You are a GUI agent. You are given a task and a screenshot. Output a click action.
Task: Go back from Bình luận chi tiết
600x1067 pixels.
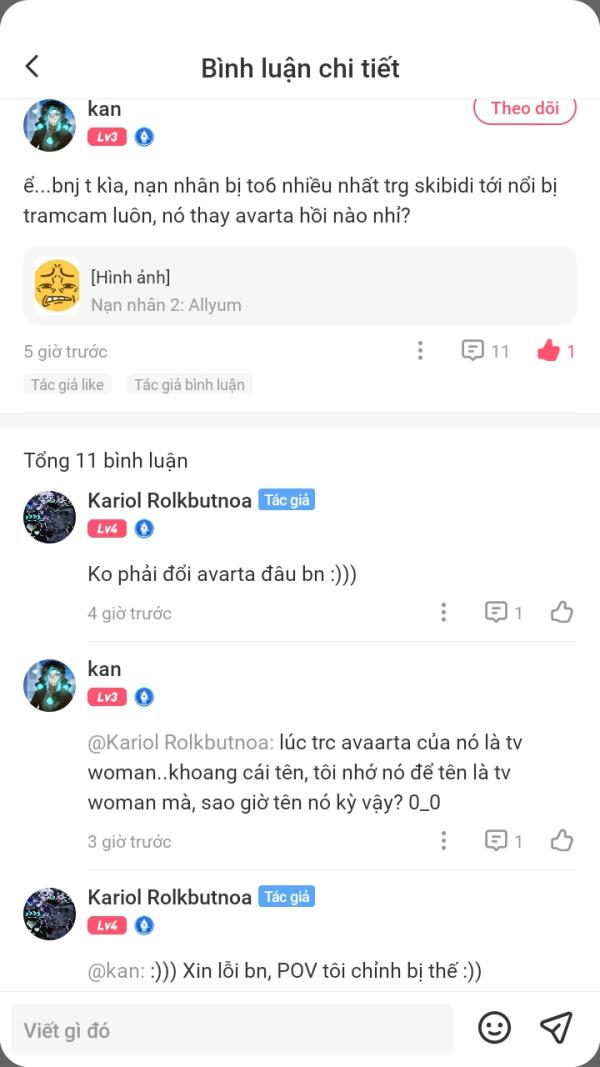(32, 67)
